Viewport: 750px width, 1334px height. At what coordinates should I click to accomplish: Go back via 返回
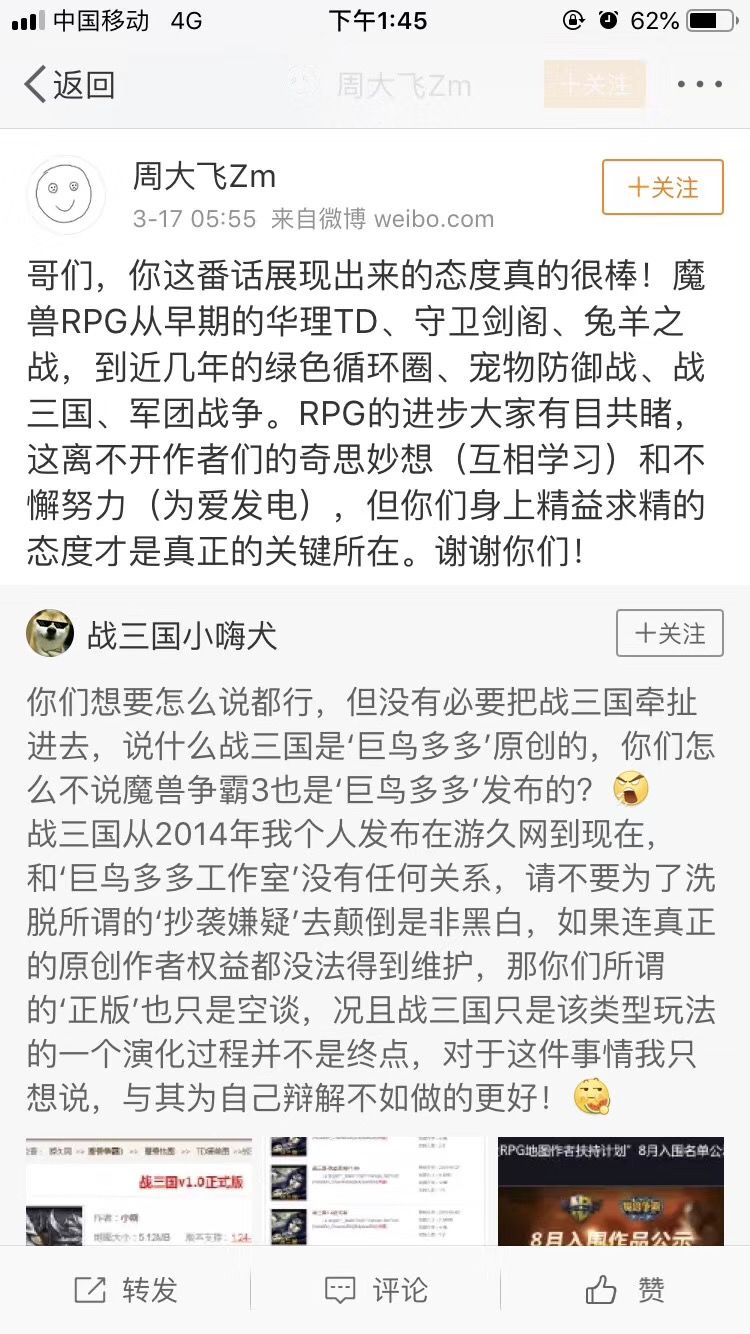coord(68,85)
